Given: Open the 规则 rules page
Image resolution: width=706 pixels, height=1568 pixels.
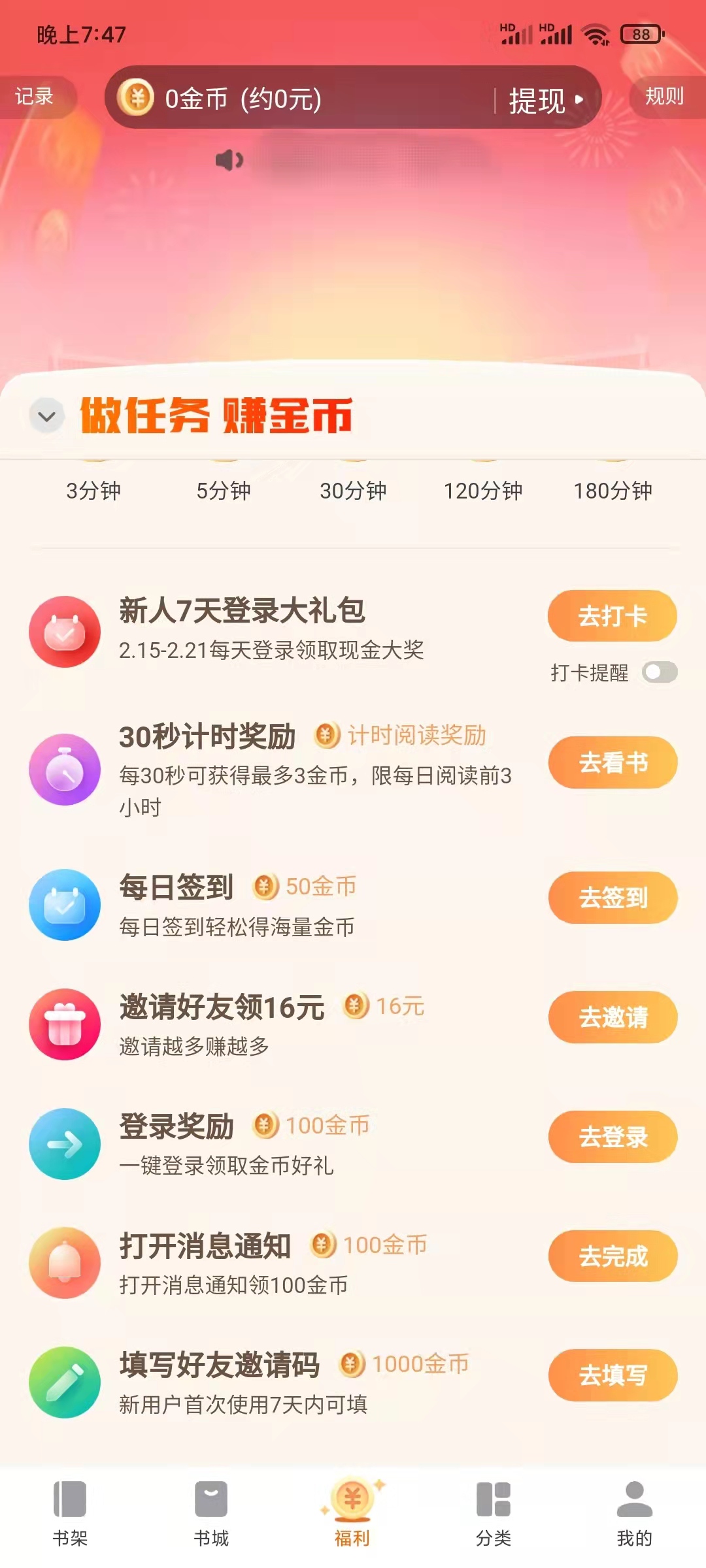Looking at the screenshot, I should click(x=664, y=97).
